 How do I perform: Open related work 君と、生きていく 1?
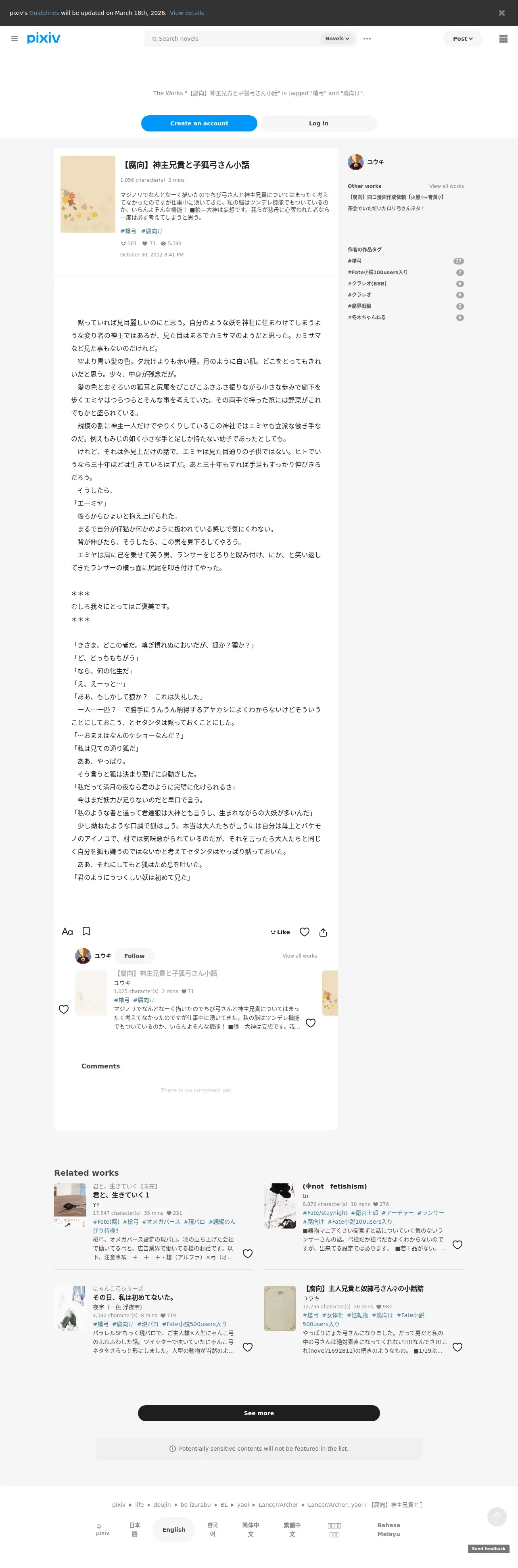click(121, 1195)
